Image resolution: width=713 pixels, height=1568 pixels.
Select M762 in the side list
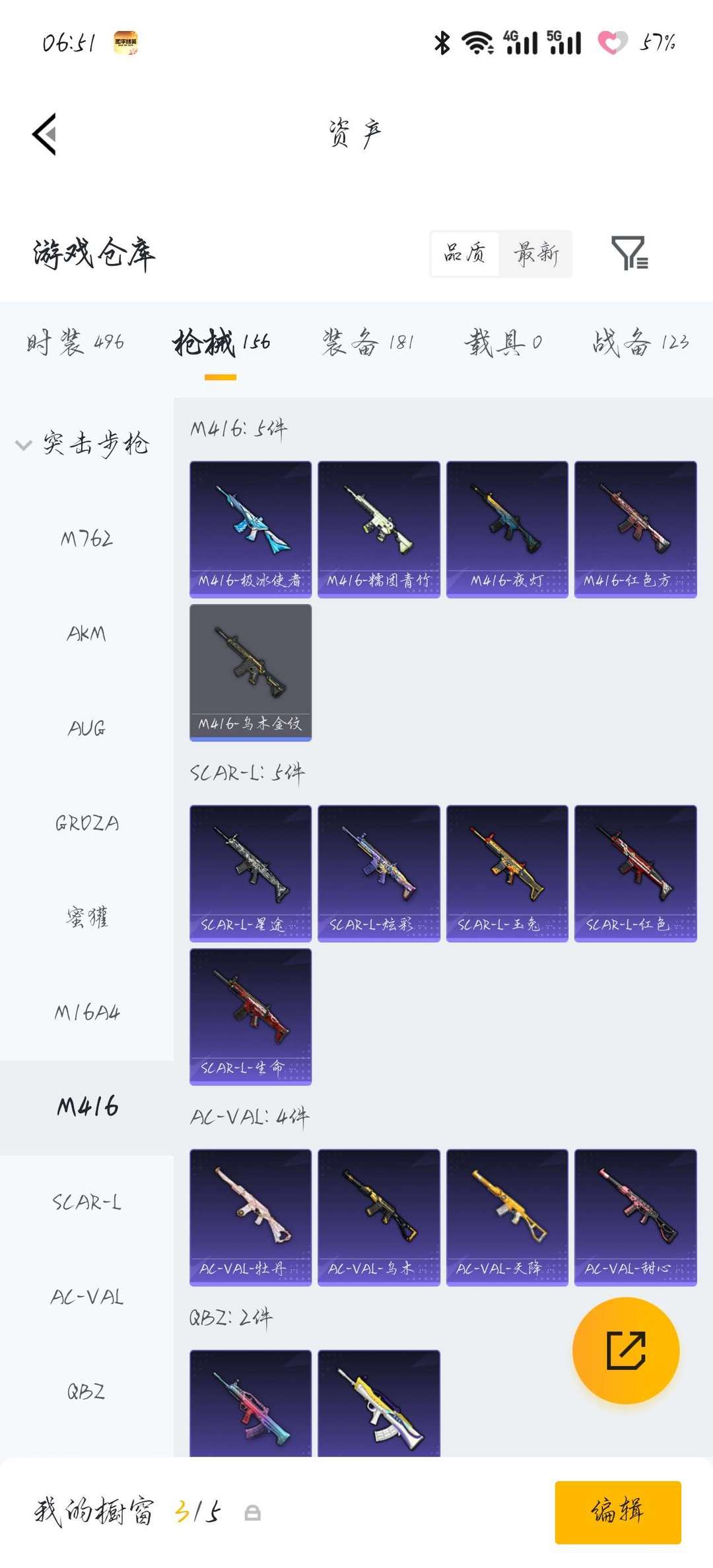point(86,539)
